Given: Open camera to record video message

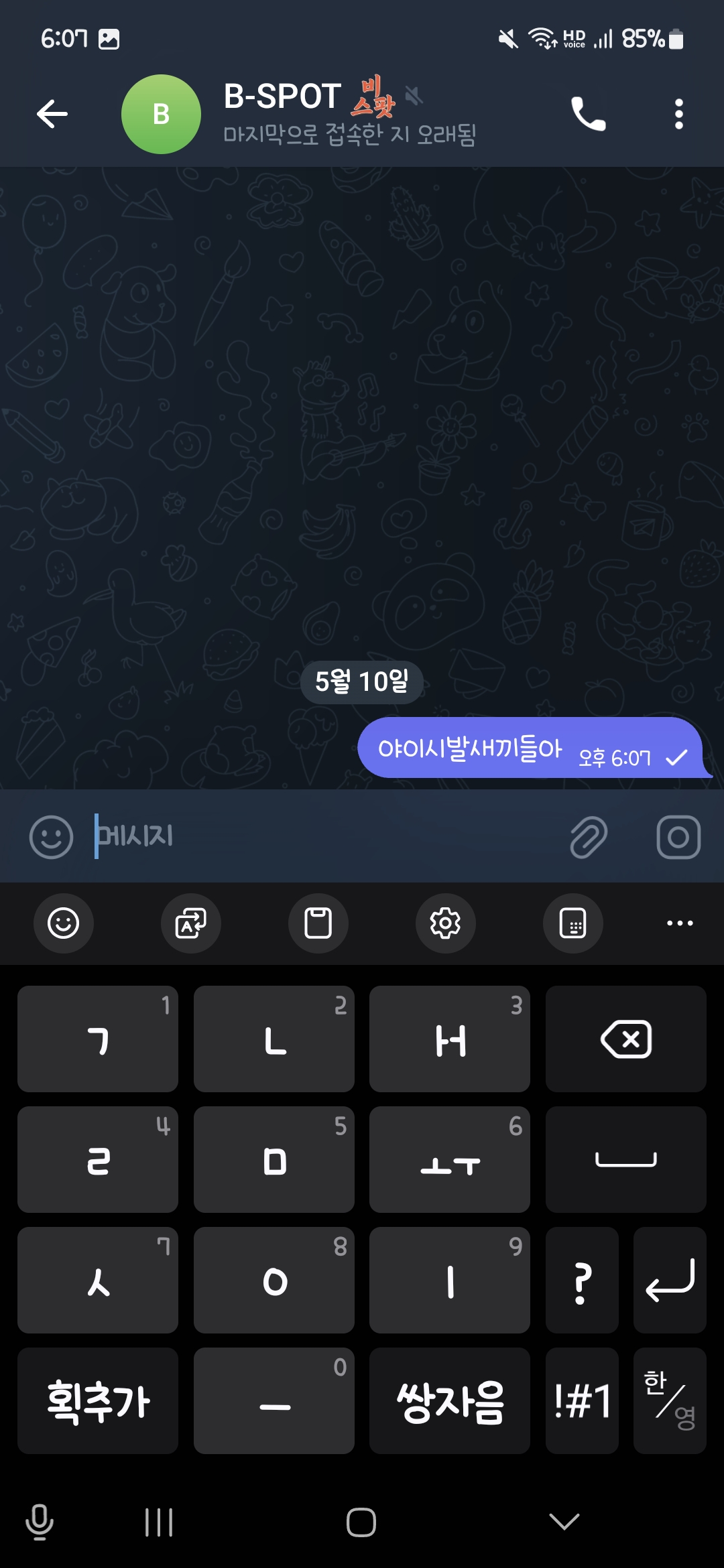Looking at the screenshot, I should click(x=678, y=836).
